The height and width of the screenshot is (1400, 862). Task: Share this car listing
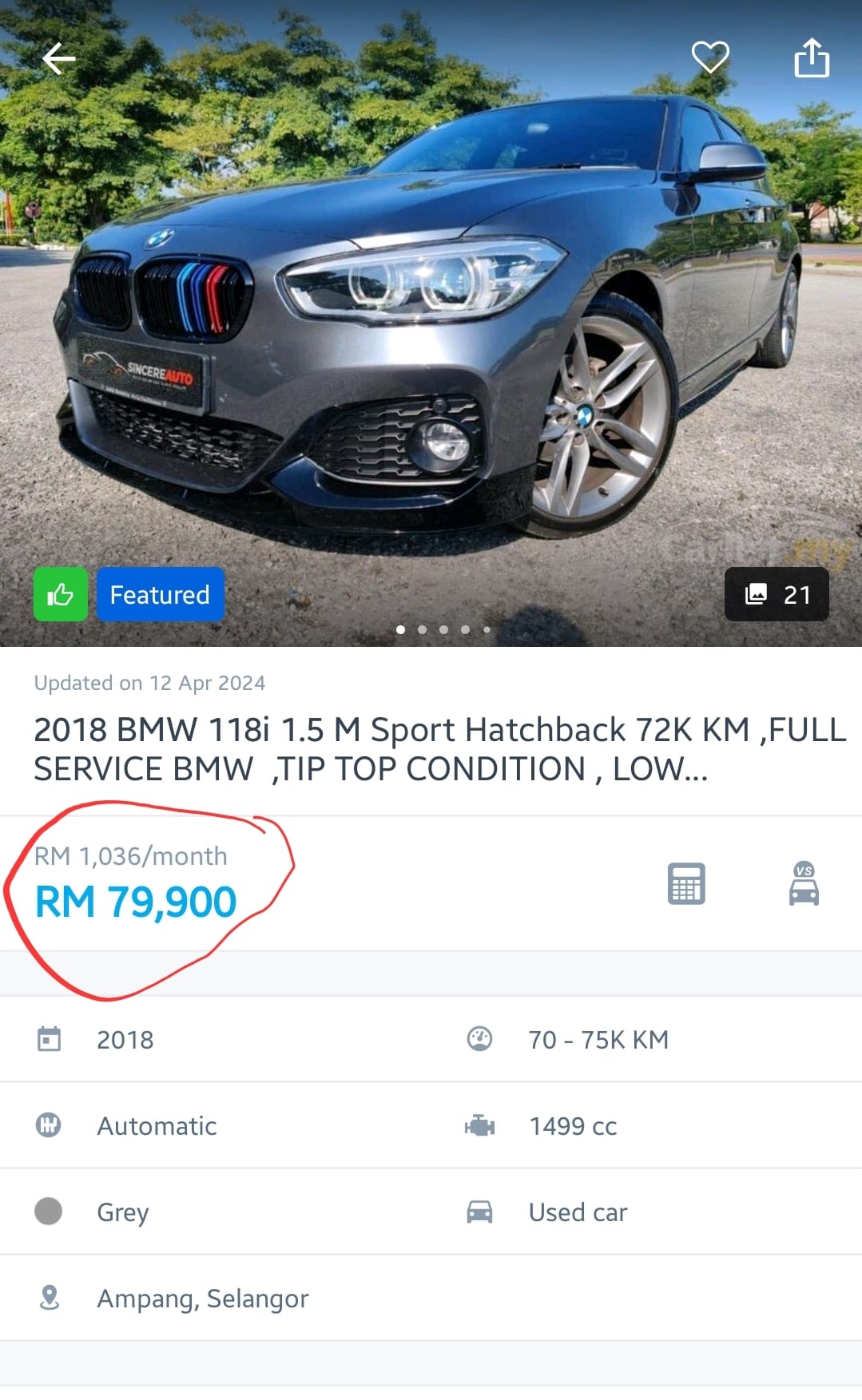coord(812,58)
